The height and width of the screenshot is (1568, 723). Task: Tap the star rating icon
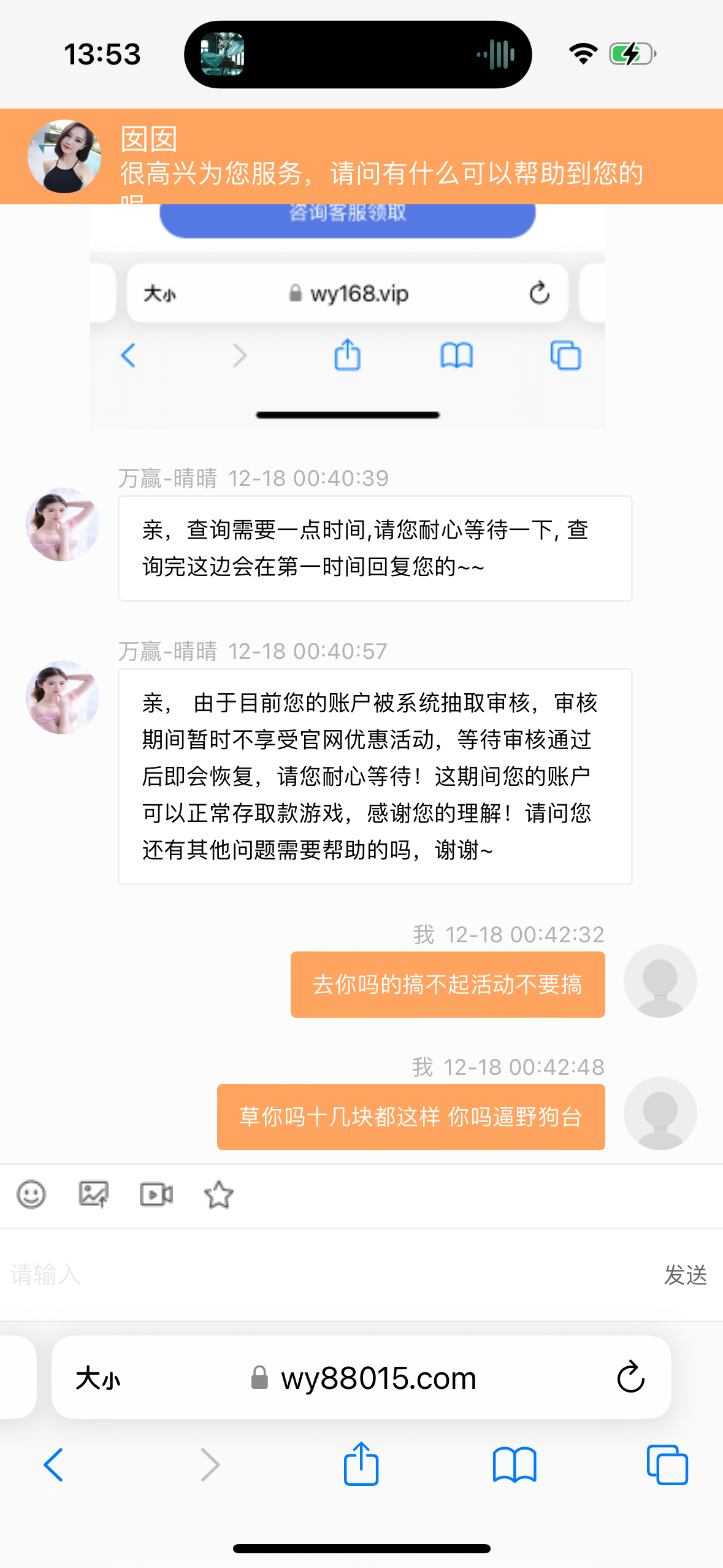(219, 1194)
